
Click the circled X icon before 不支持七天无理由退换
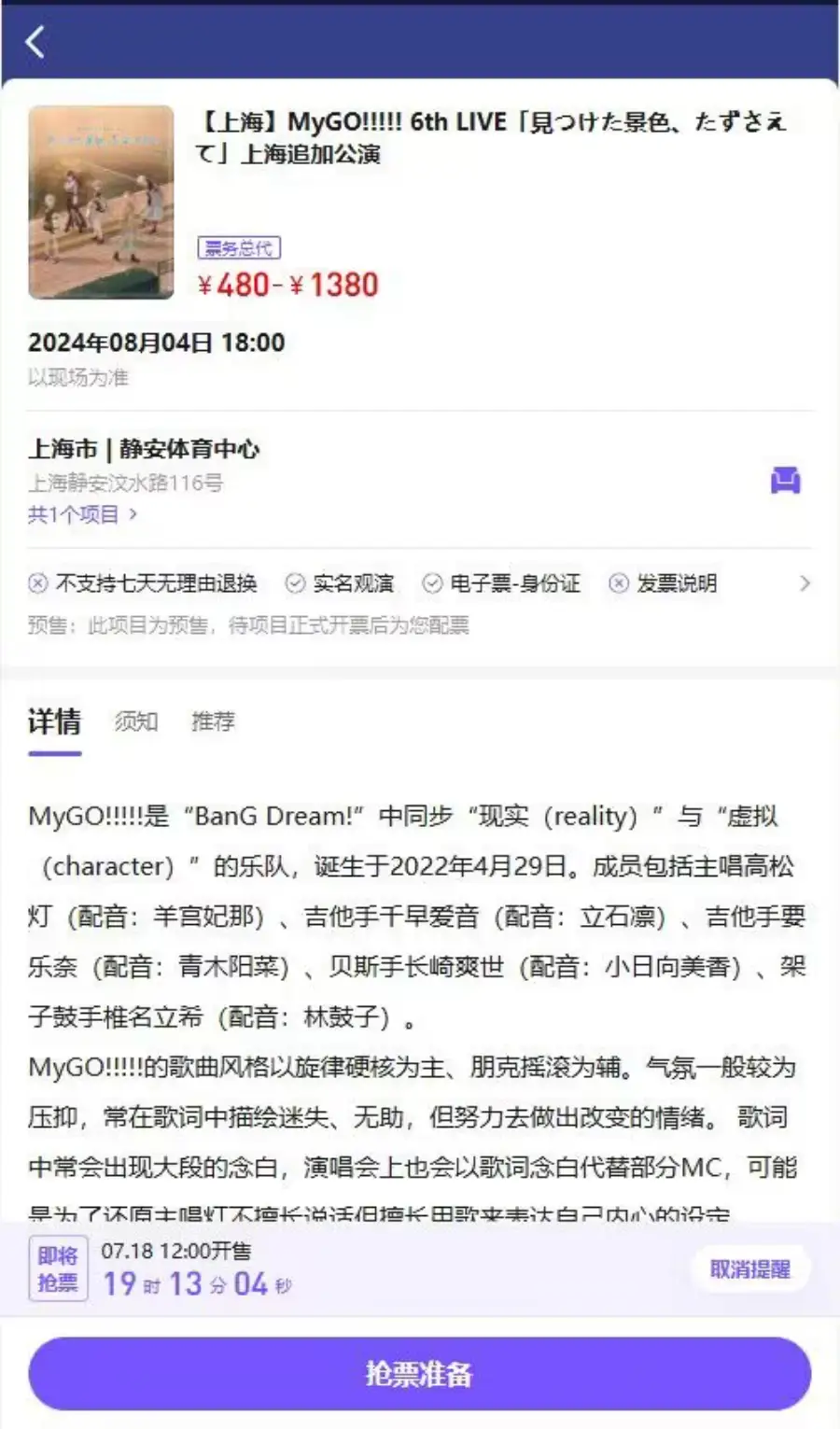coord(36,583)
